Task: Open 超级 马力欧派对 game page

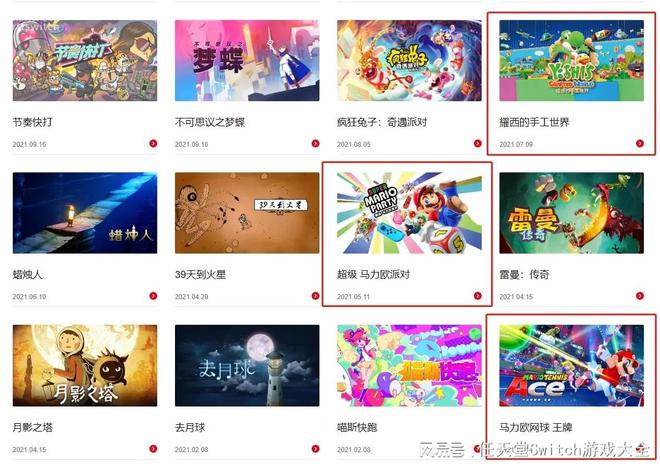Action: coord(408,212)
